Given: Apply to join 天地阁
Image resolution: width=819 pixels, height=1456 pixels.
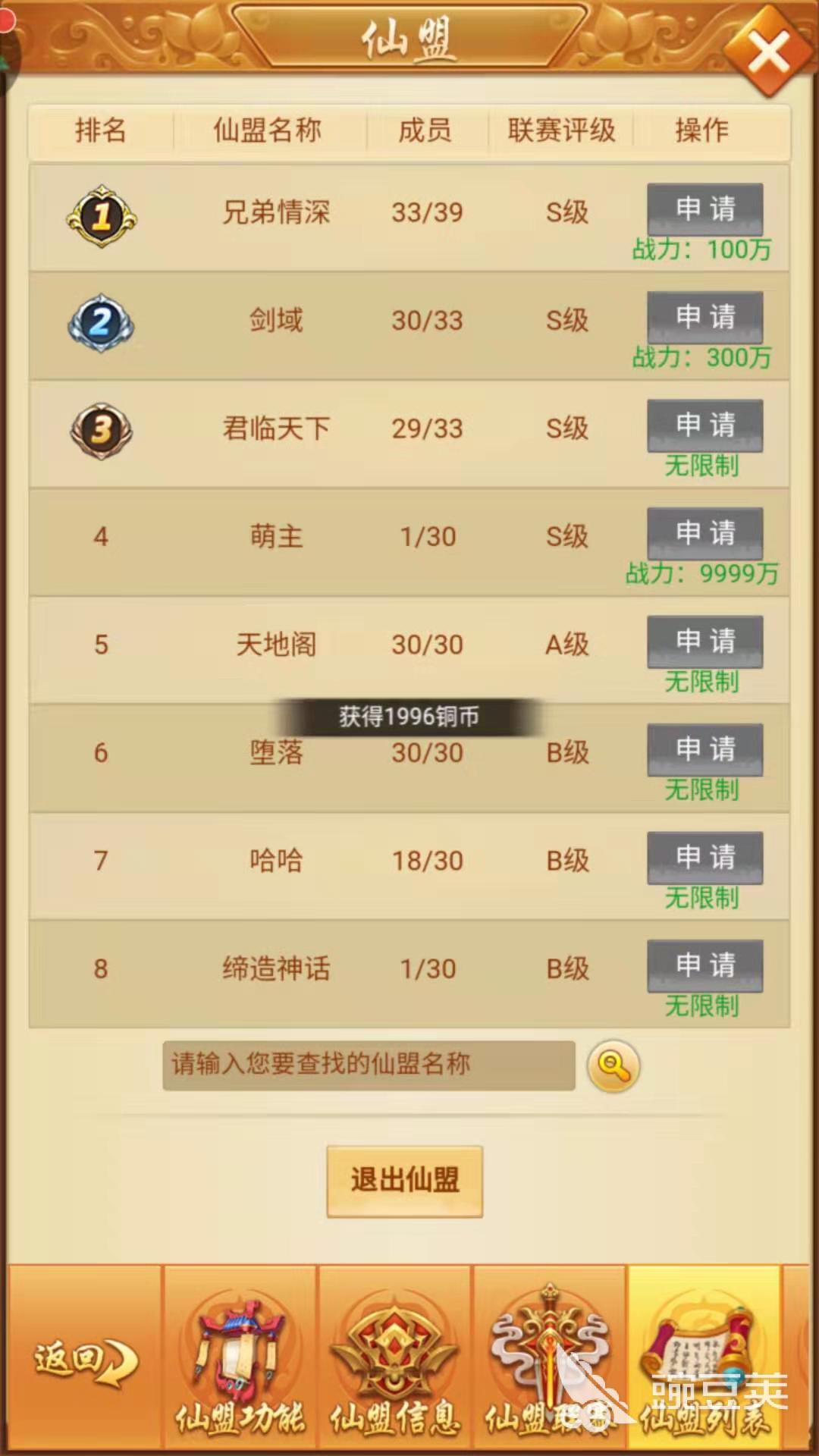Looking at the screenshot, I should point(704,642).
